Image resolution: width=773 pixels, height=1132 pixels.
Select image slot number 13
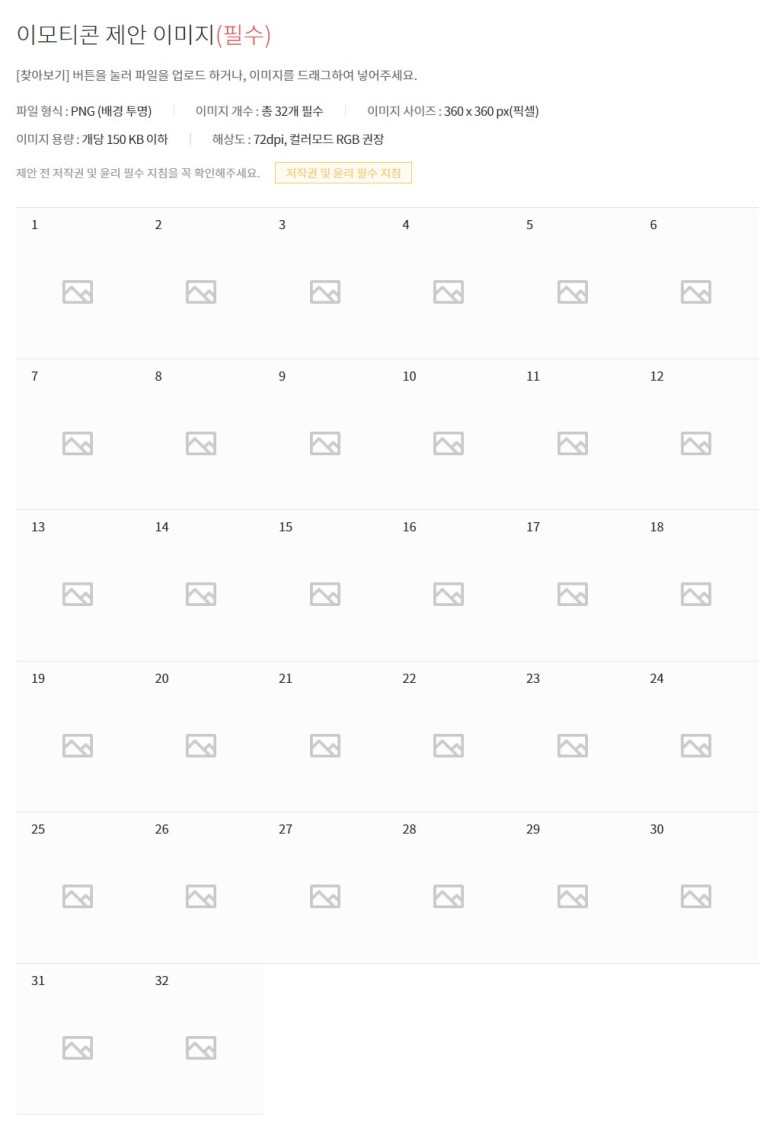pyautogui.click(x=78, y=585)
